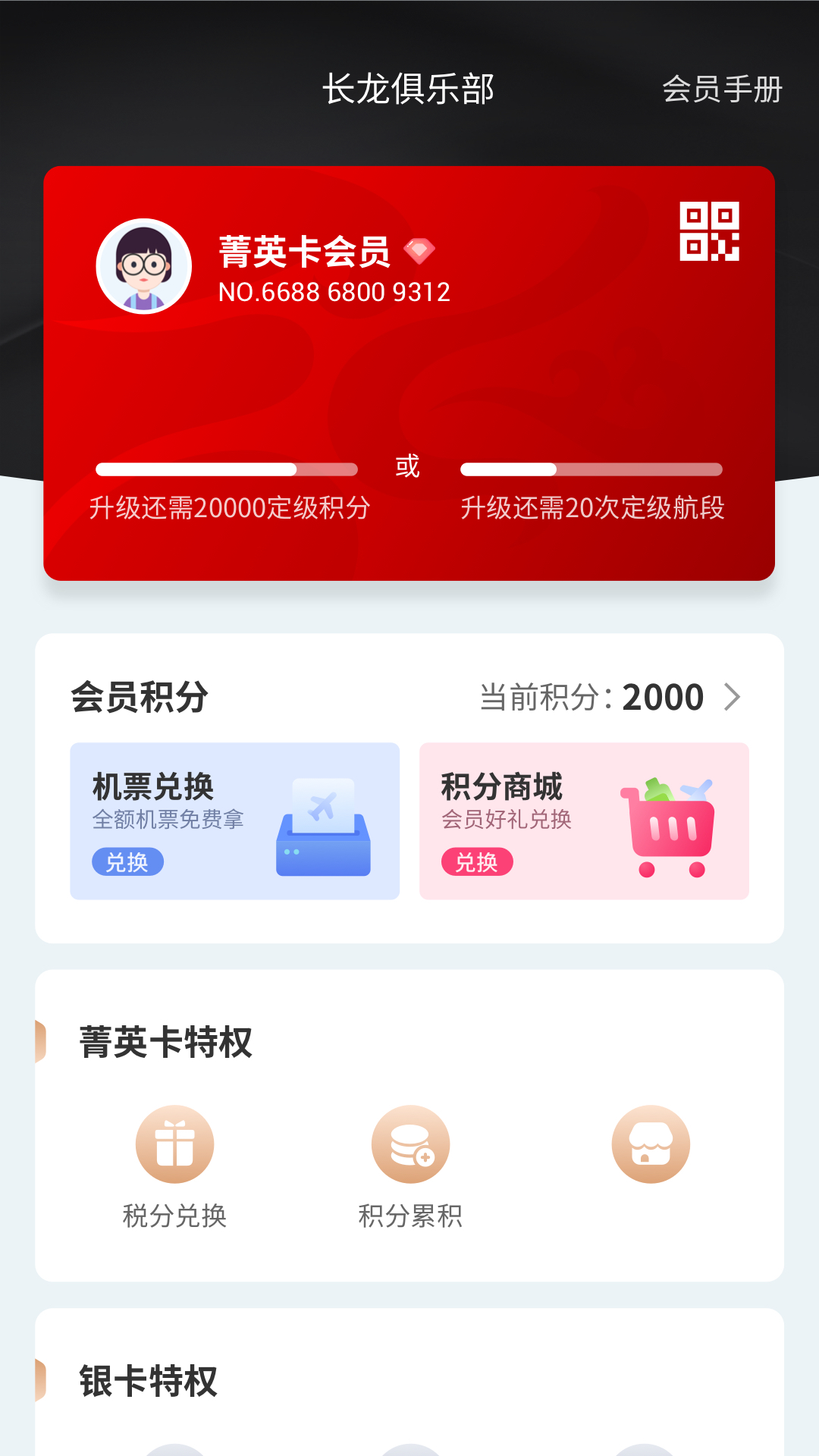Expand current points details via the chevron

733,696
